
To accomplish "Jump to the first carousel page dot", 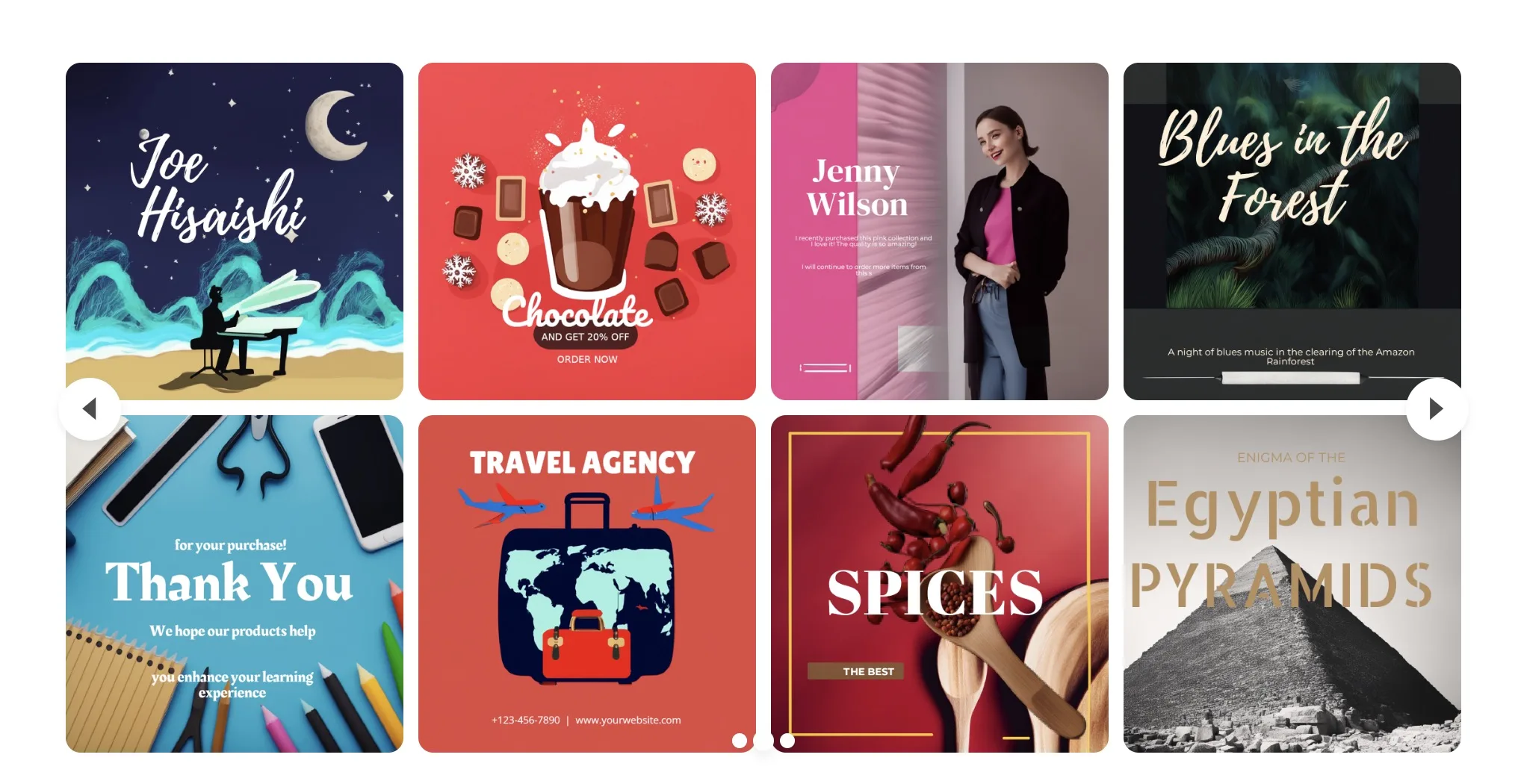I will tap(740, 741).
